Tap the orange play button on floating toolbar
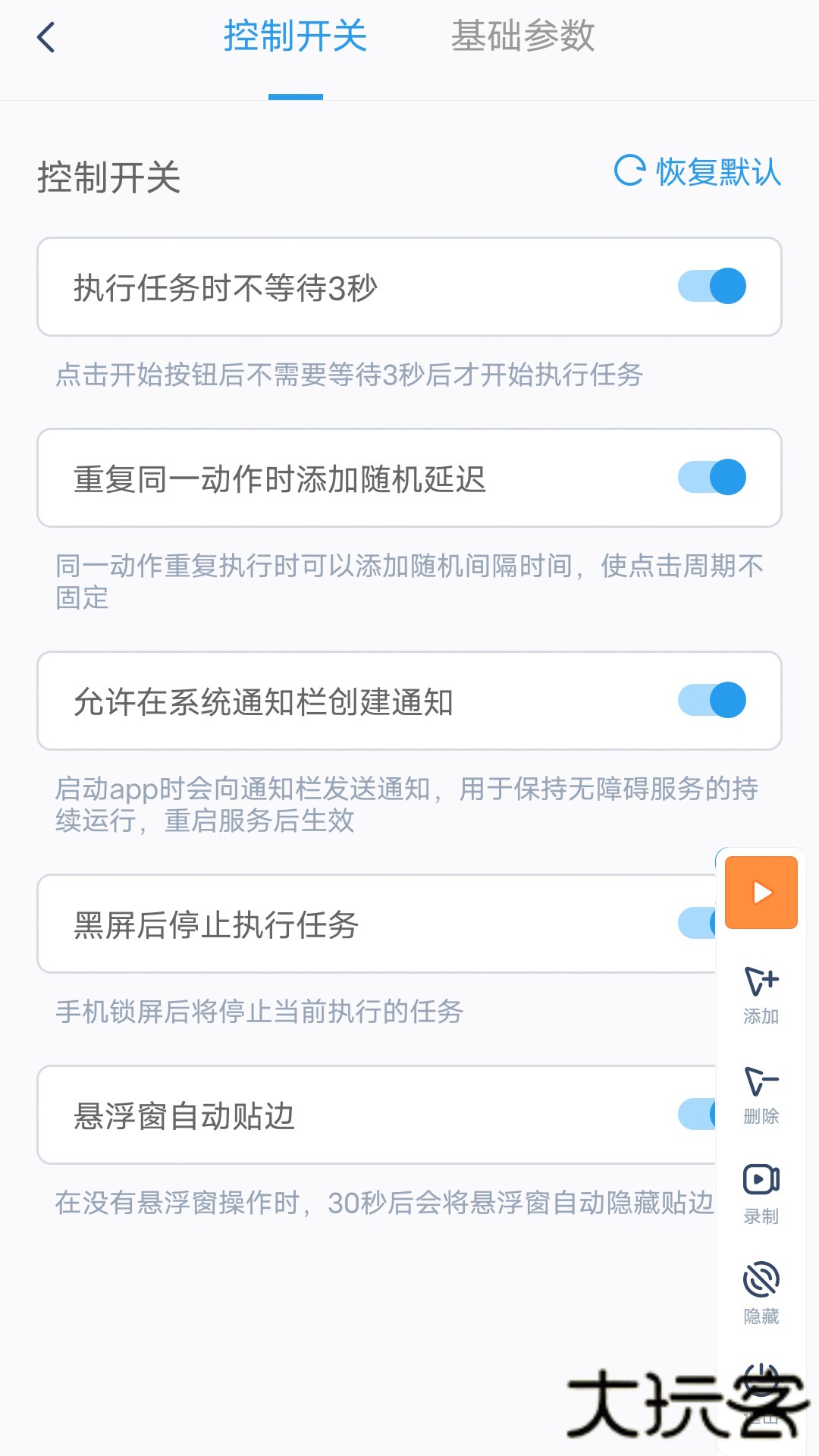 761,893
